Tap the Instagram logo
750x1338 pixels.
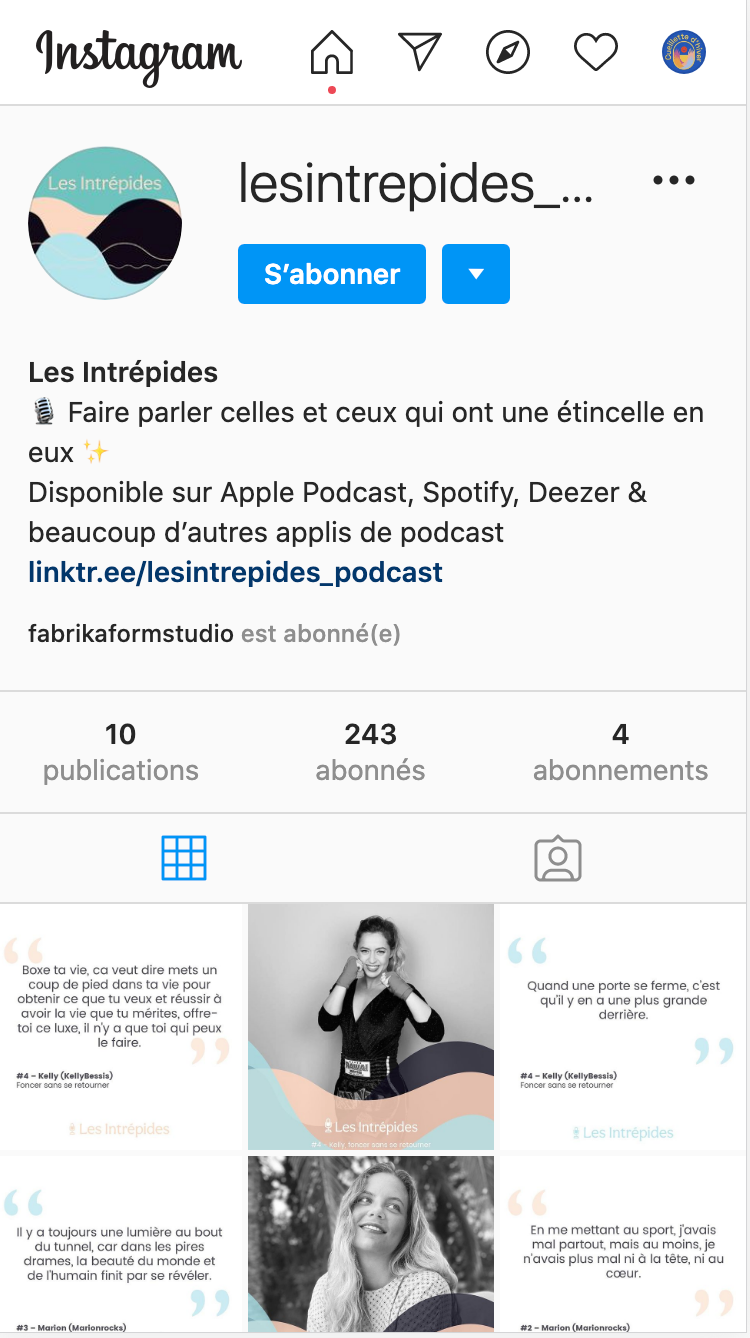[x=139, y=54]
